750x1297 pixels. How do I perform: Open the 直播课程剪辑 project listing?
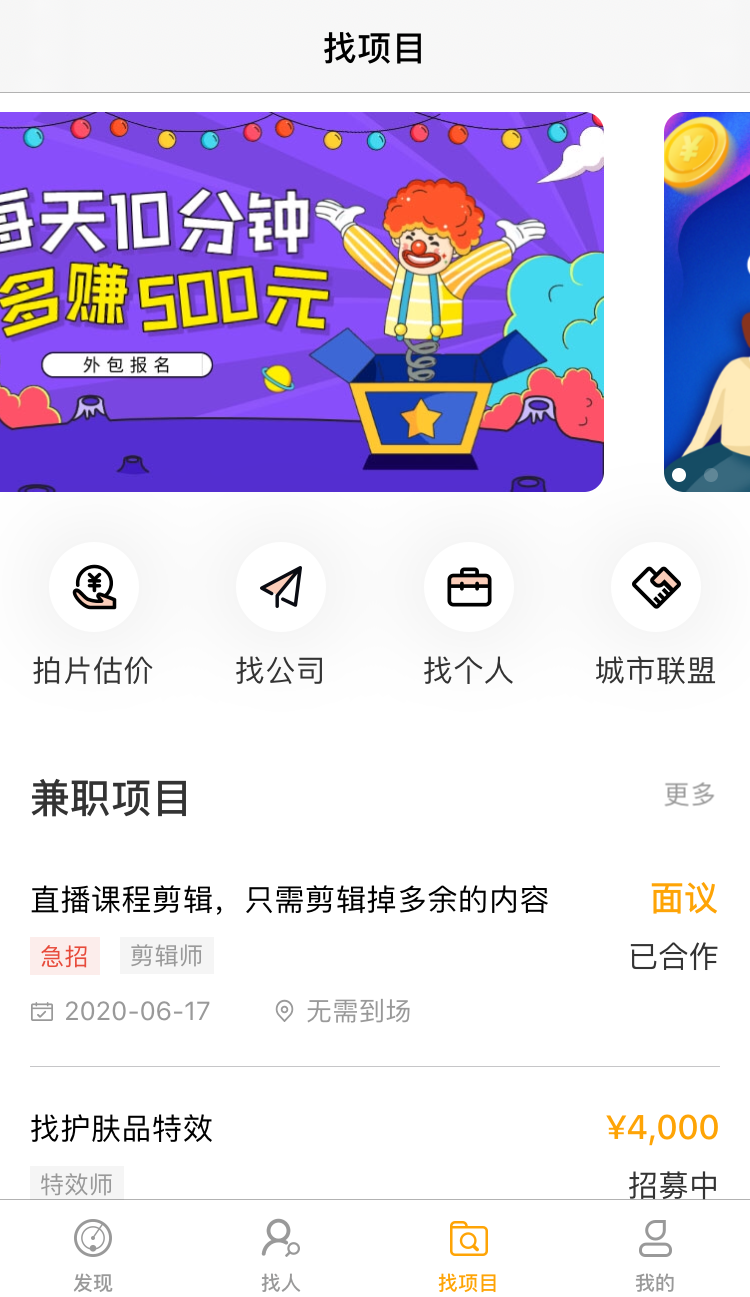tap(290, 900)
